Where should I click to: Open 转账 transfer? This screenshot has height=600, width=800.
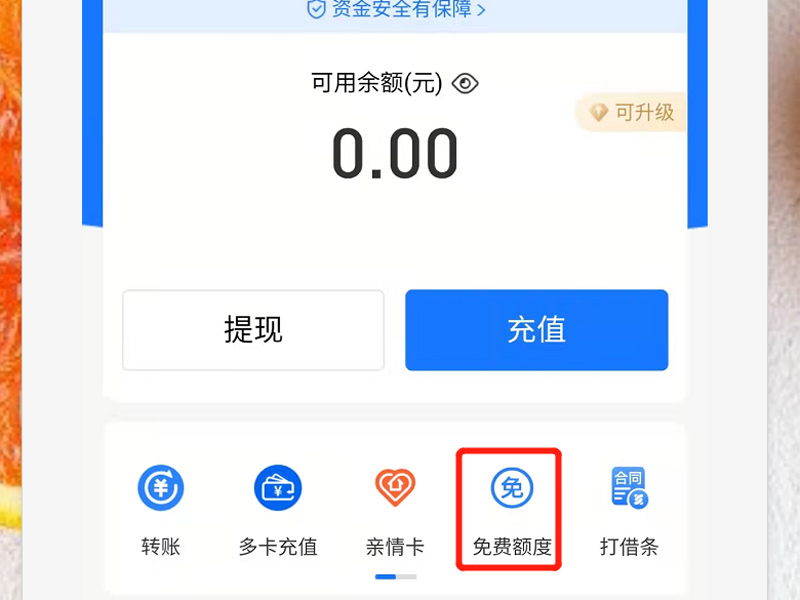161,508
